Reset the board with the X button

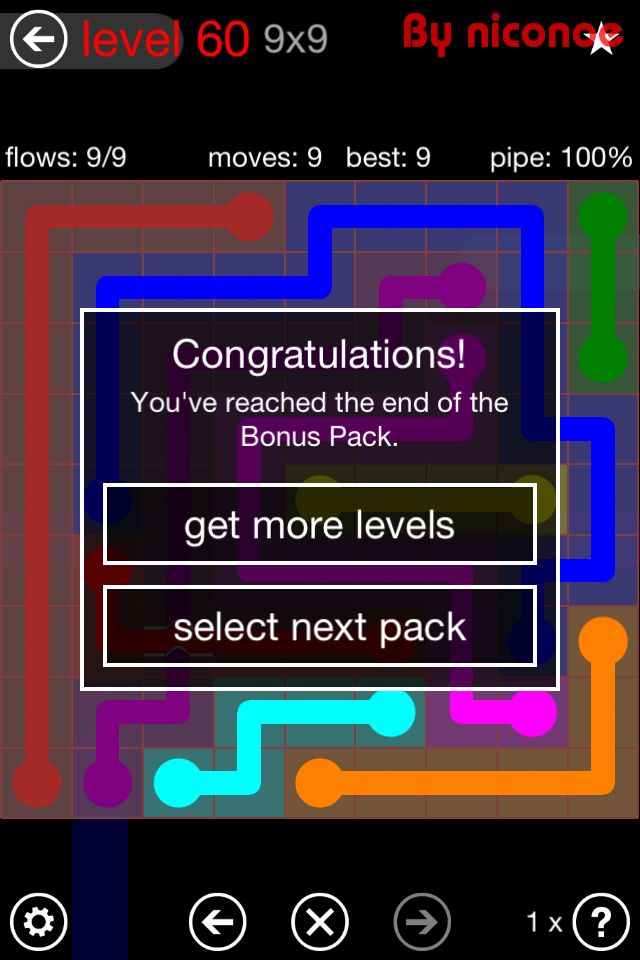pos(320,921)
